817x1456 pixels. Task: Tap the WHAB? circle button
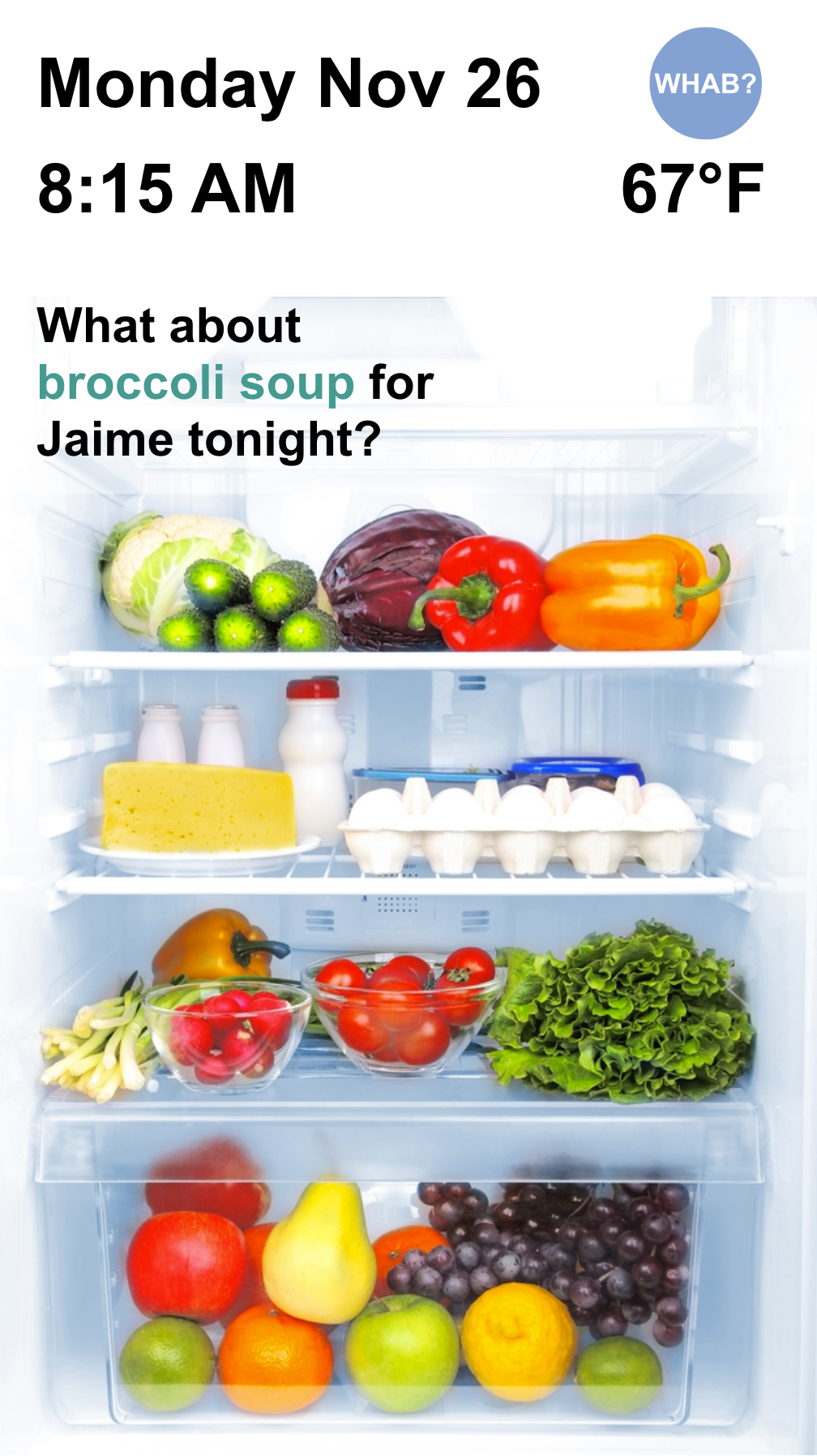point(705,84)
